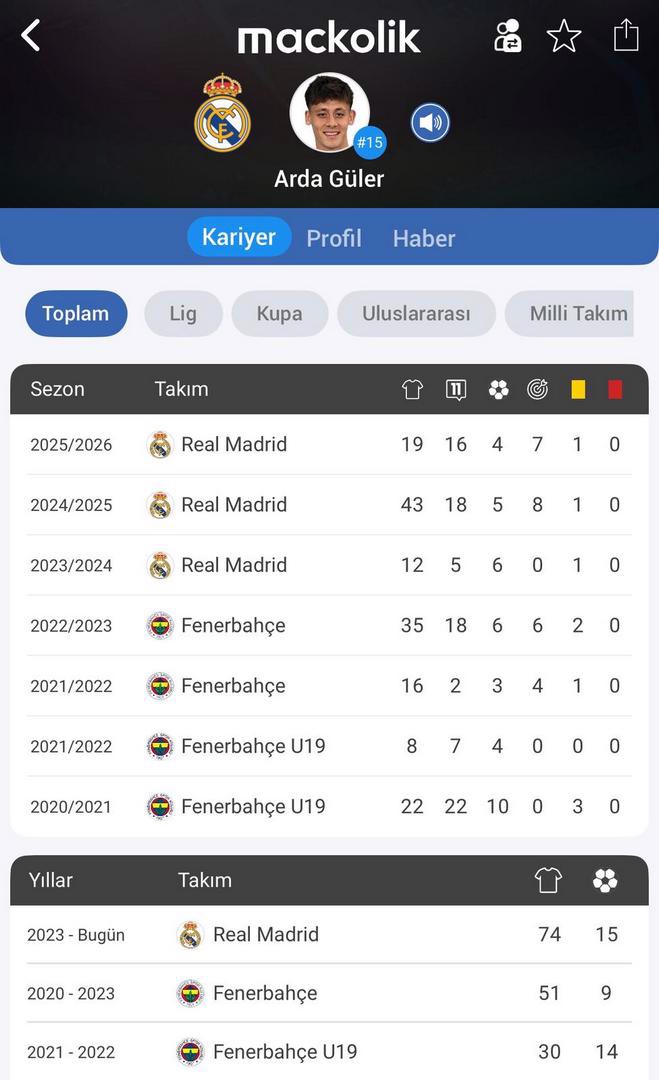Switch to the Profil tab
The height and width of the screenshot is (1080, 659).
tap(334, 238)
